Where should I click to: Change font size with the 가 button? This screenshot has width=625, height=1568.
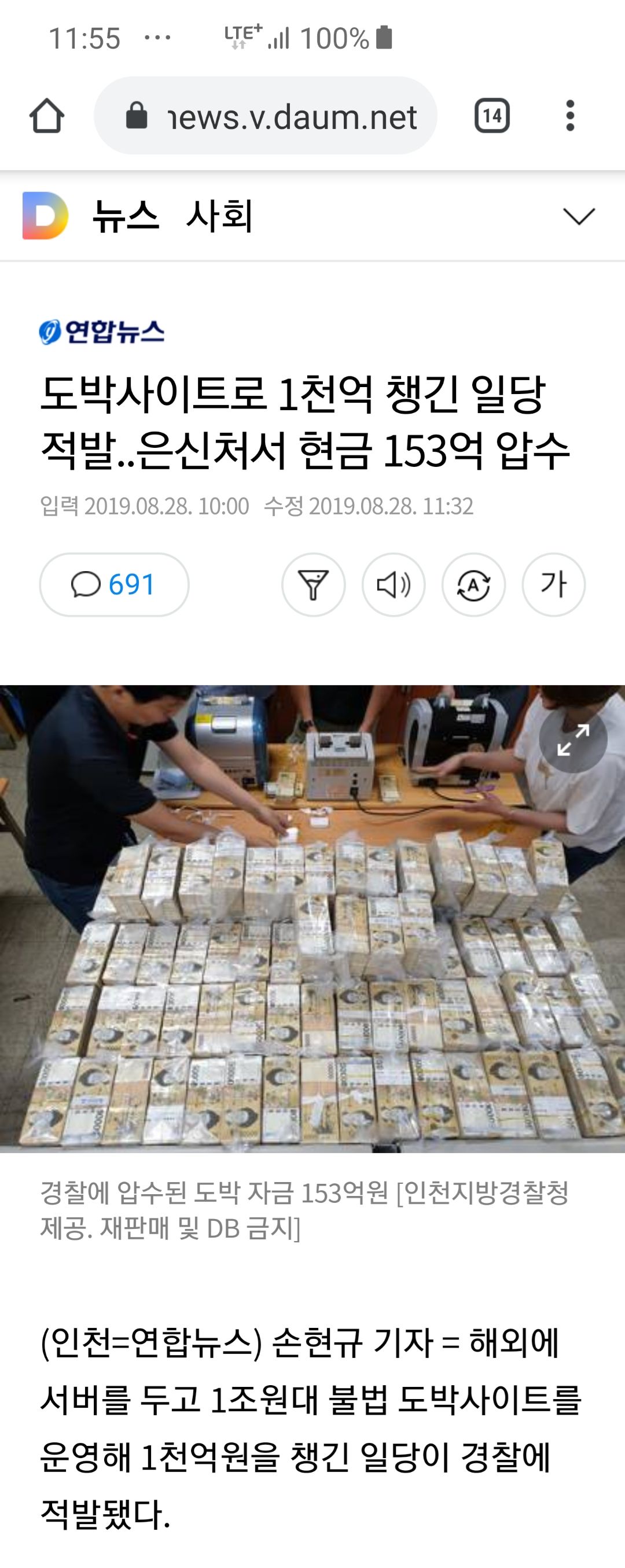coord(553,584)
